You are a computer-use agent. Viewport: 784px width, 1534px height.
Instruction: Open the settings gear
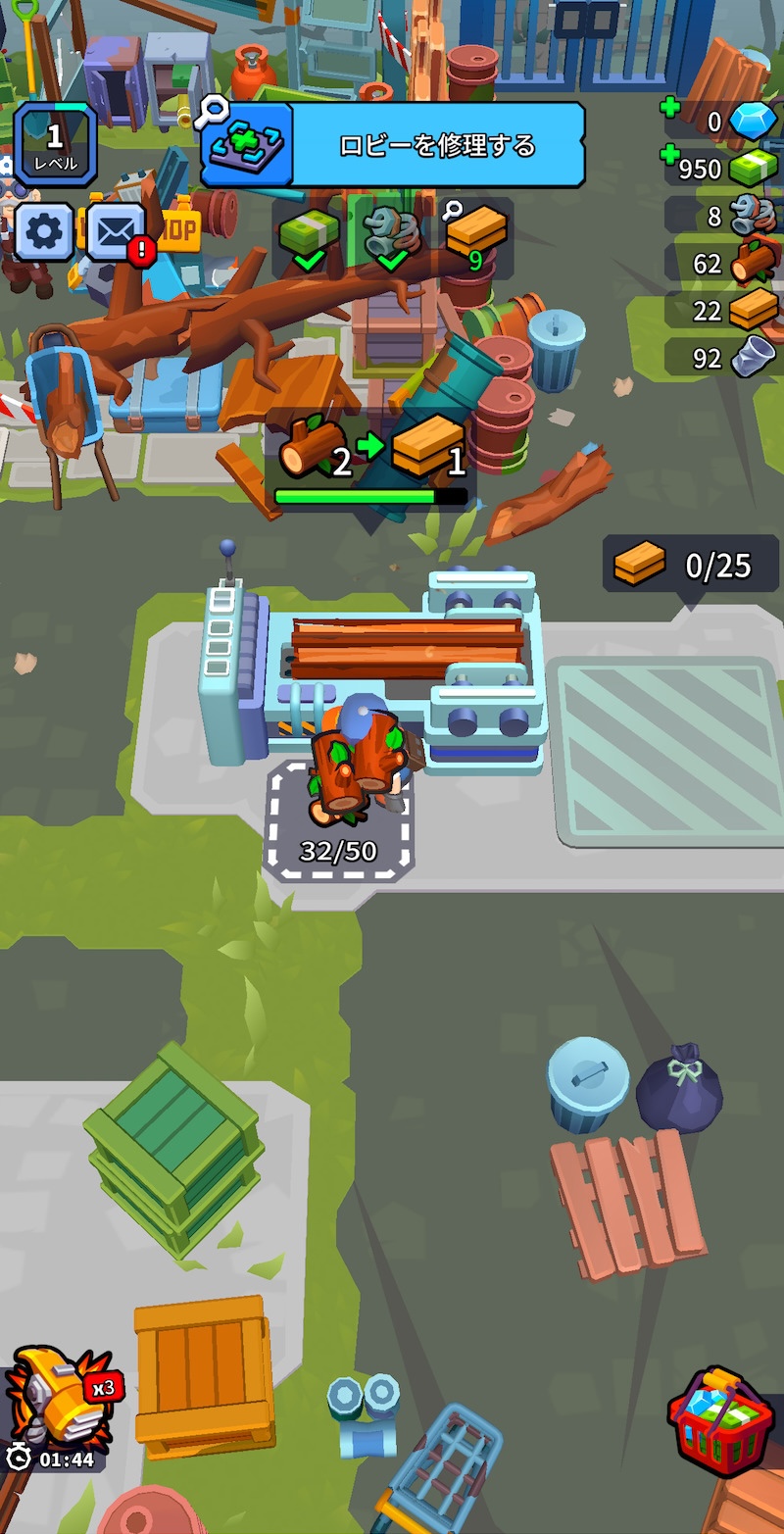click(x=44, y=232)
